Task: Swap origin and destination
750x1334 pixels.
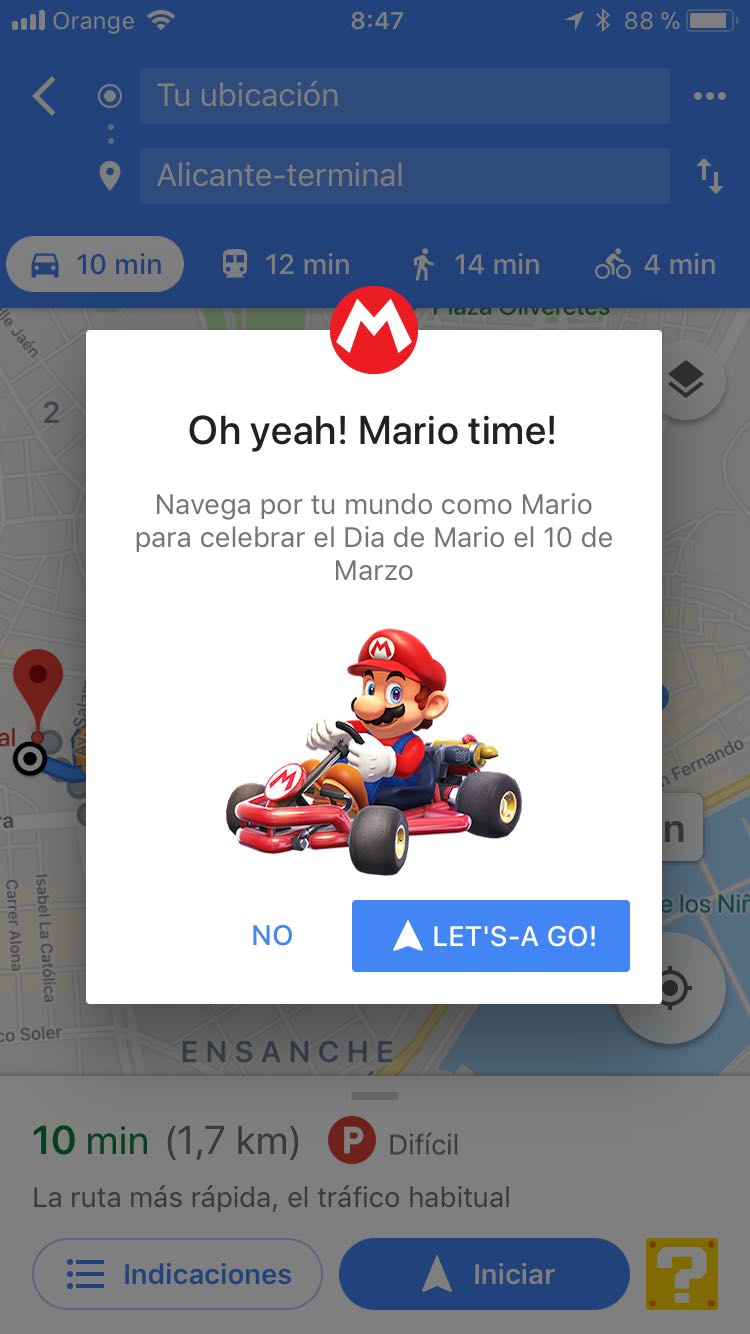Action: tap(709, 176)
